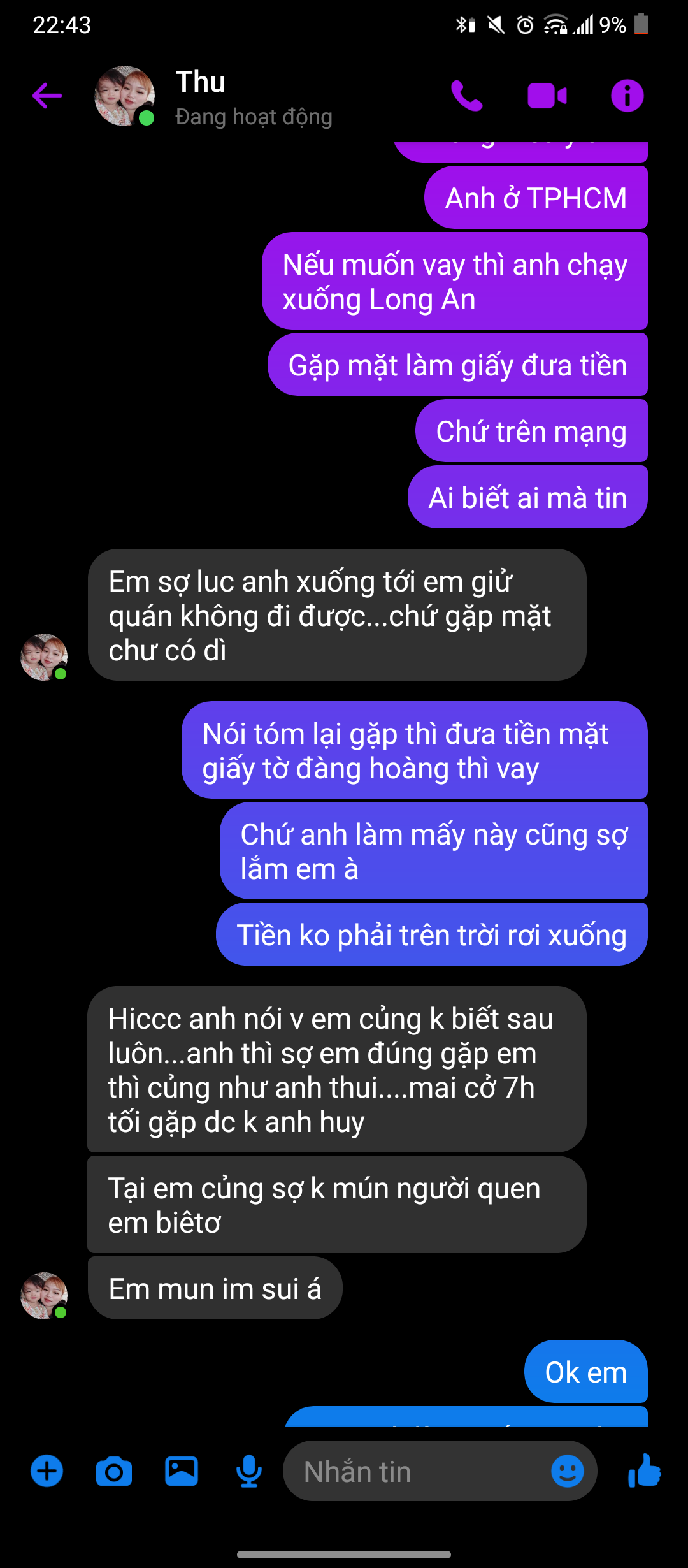
Task: Open the photo gallery picker
Action: tap(182, 1471)
